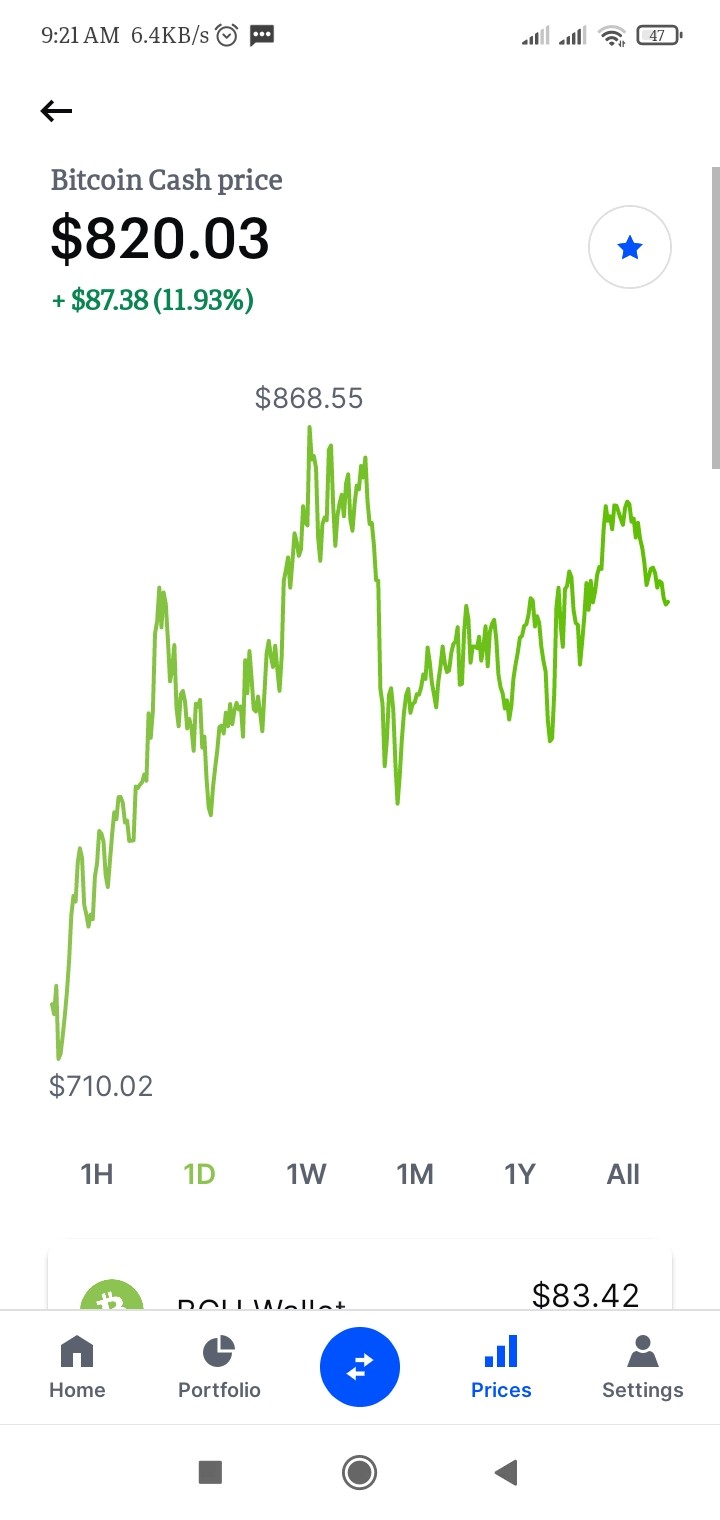Open recent apps with square button

pos(210,1472)
